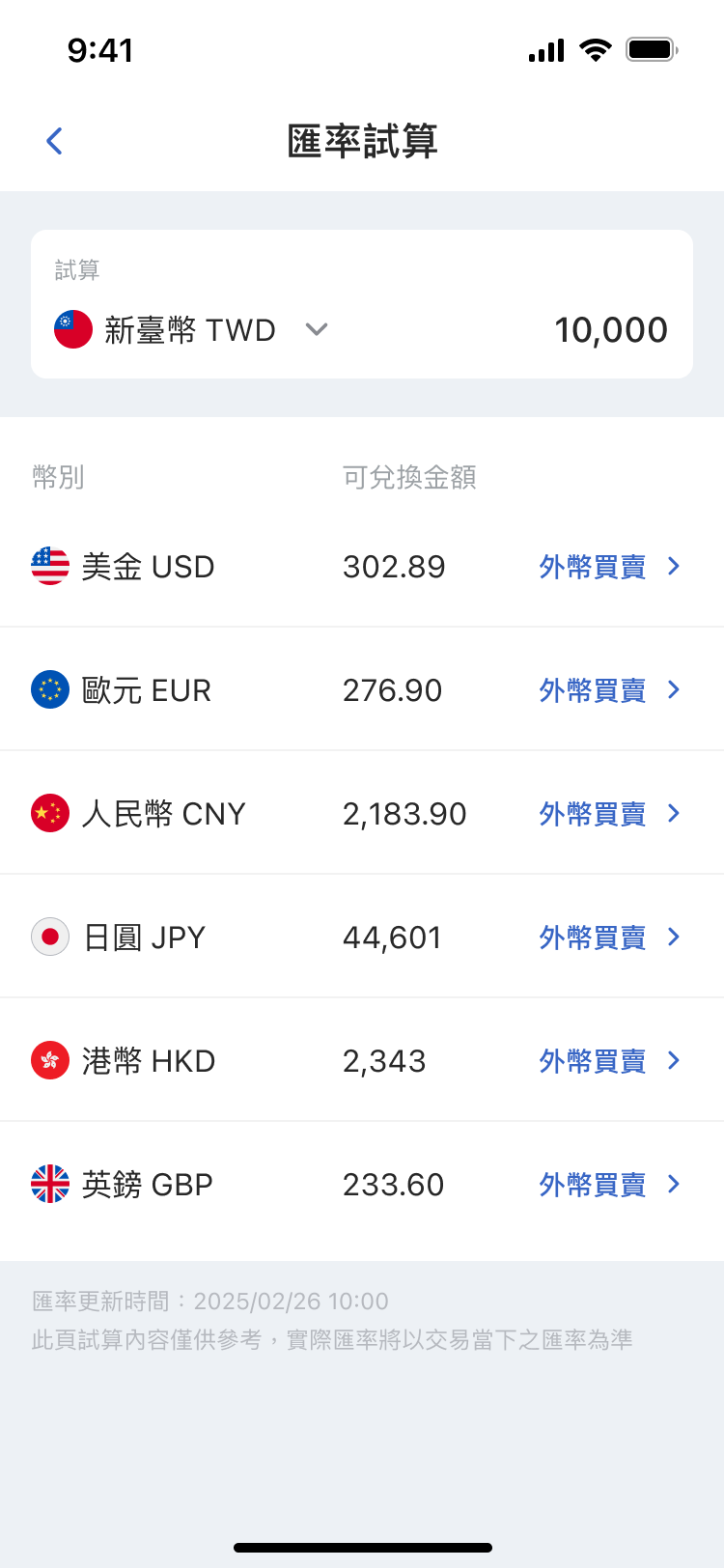Select the 匯率試算 page title
The height and width of the screenshot is (1568, 724).
(x=362, y=141)
